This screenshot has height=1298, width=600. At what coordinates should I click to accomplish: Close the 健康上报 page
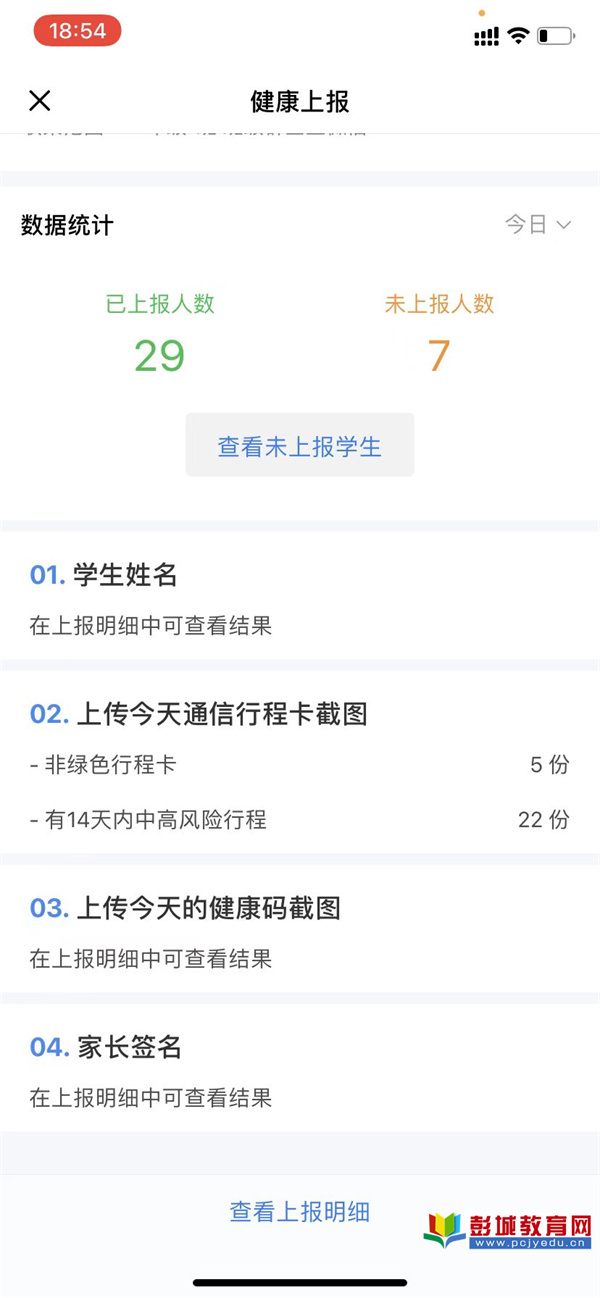click(39, 100)
